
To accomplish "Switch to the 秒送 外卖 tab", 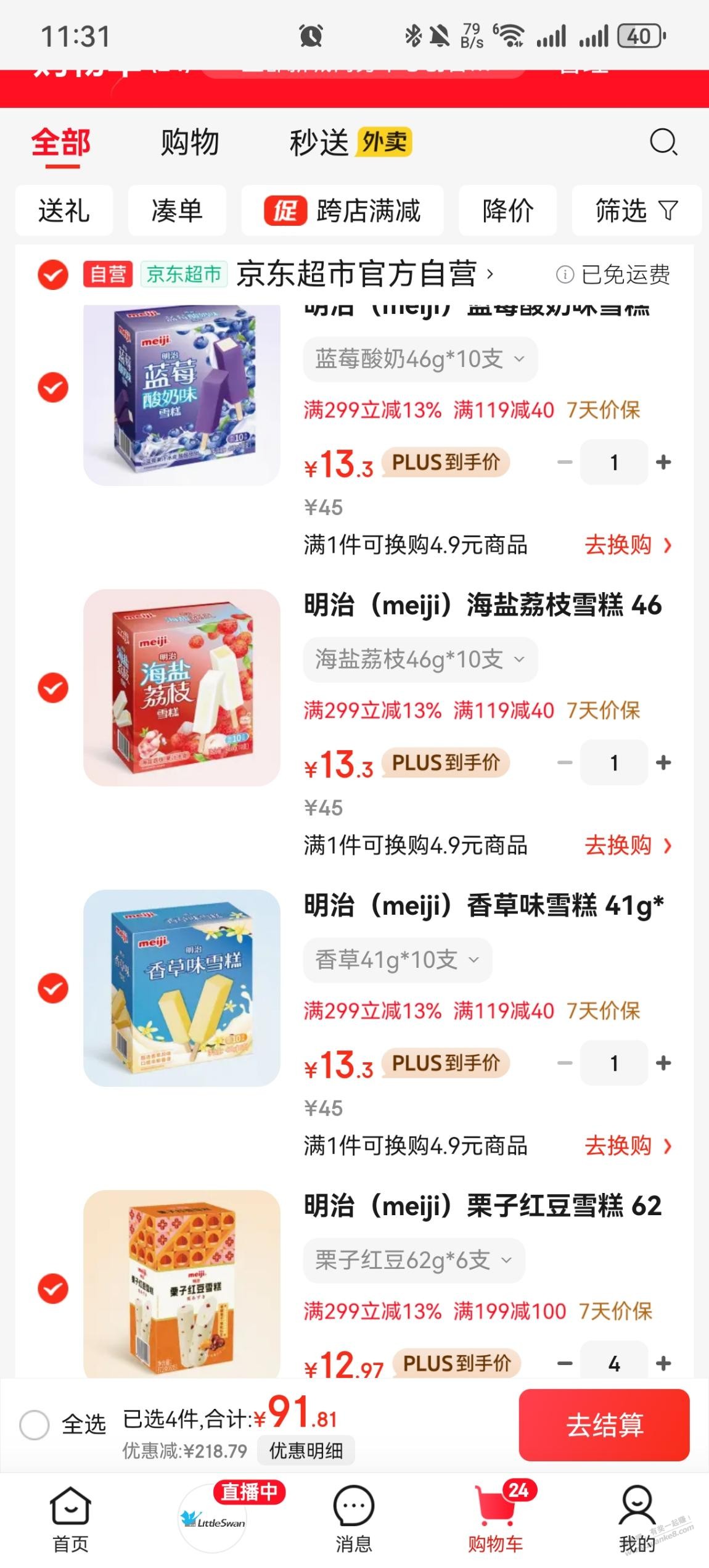I will 350,142.
